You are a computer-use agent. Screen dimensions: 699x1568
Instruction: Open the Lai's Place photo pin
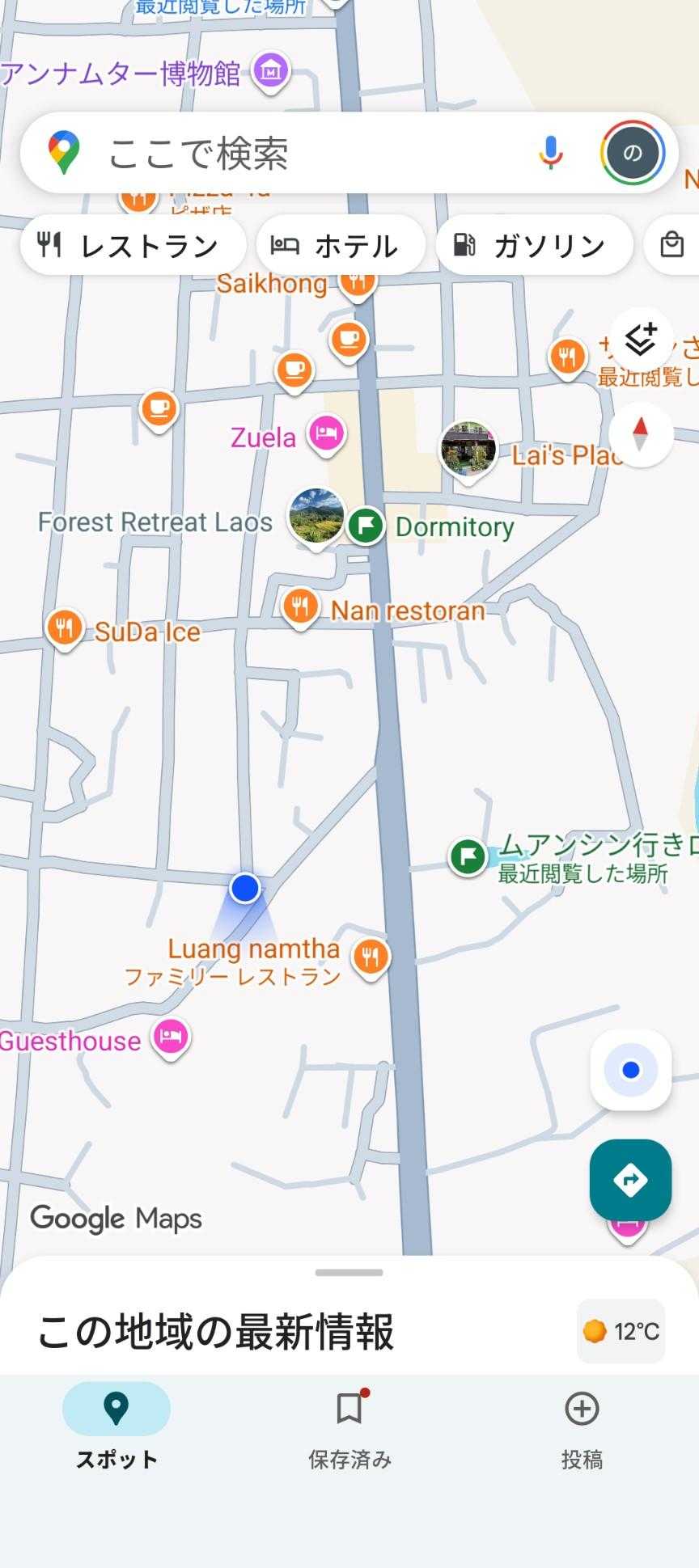pos(468,449)
